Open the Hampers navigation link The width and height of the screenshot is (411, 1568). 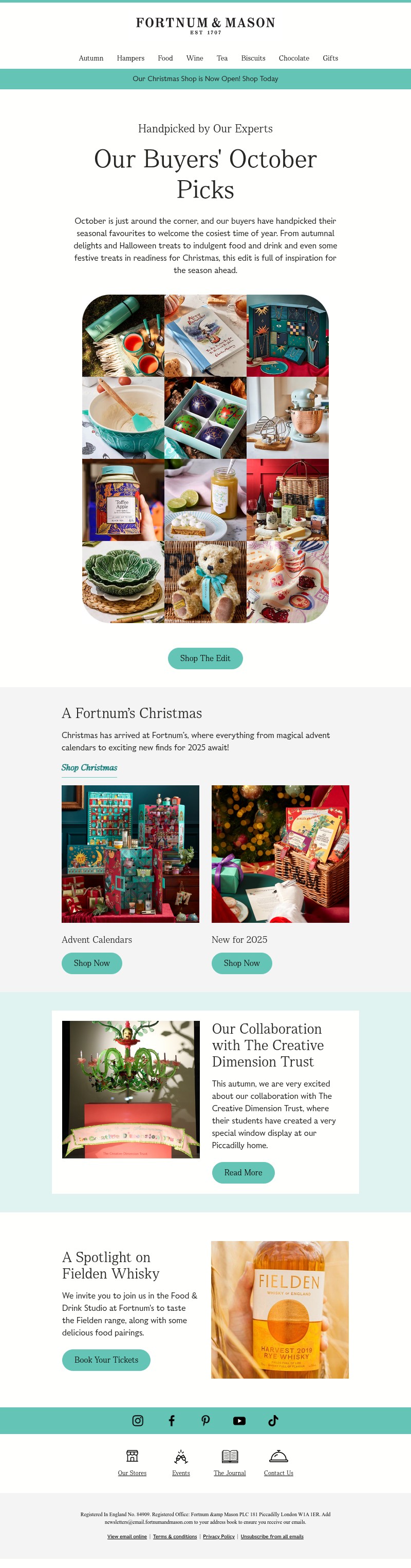[x=130, y=59]
